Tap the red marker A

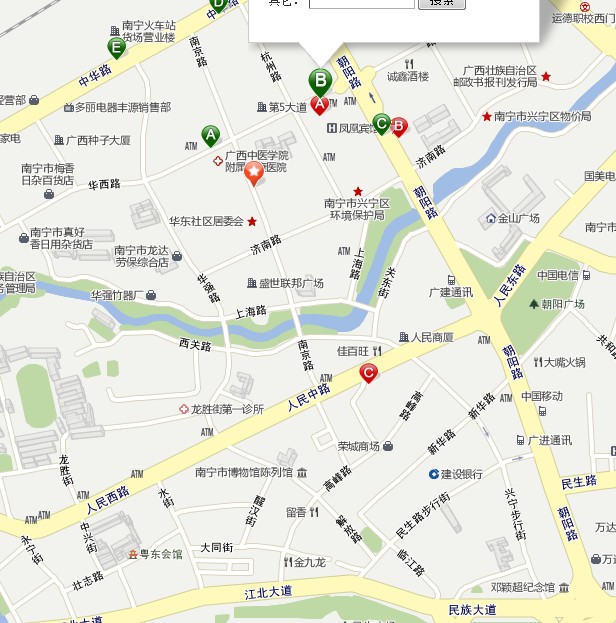coord(320,103)
